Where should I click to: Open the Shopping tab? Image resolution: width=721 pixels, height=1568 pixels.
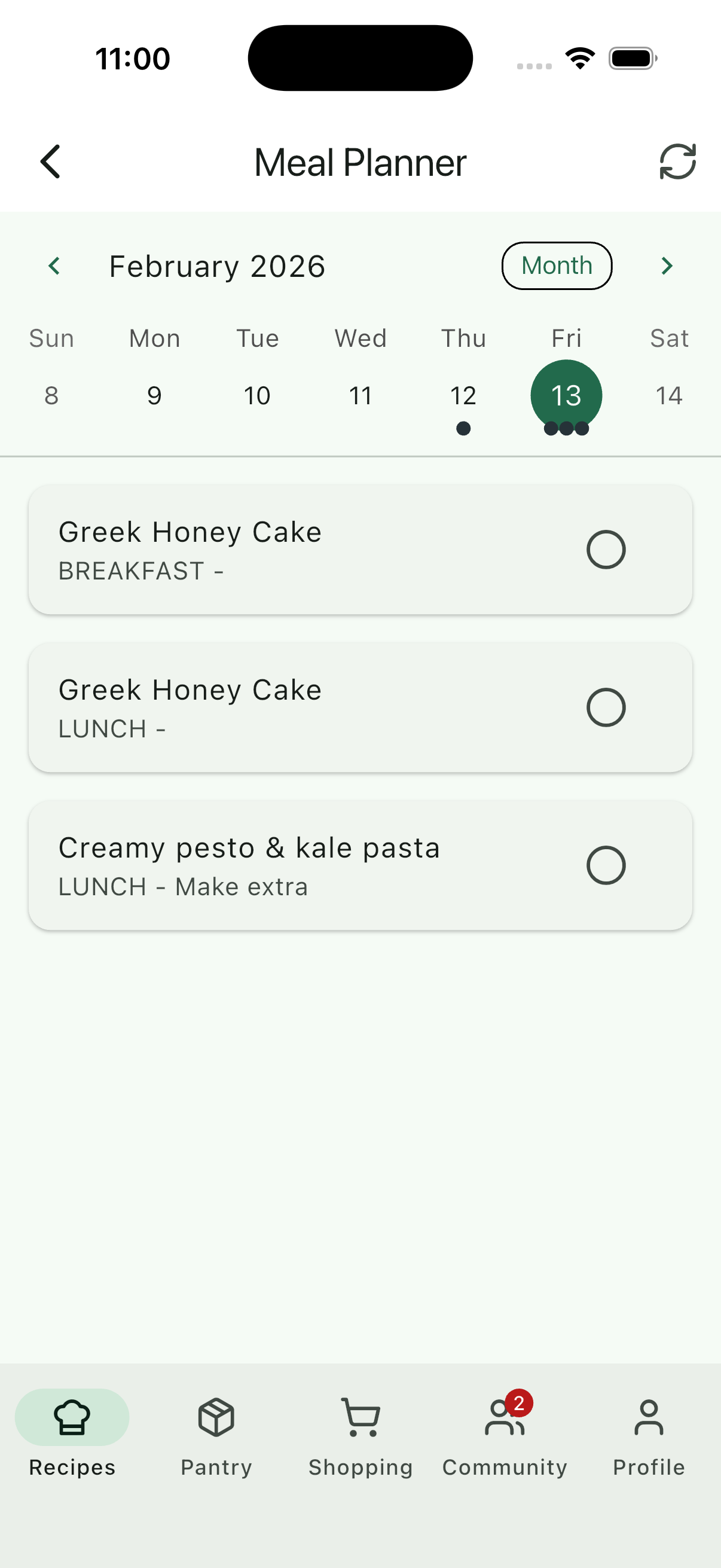pos(360,1434)
